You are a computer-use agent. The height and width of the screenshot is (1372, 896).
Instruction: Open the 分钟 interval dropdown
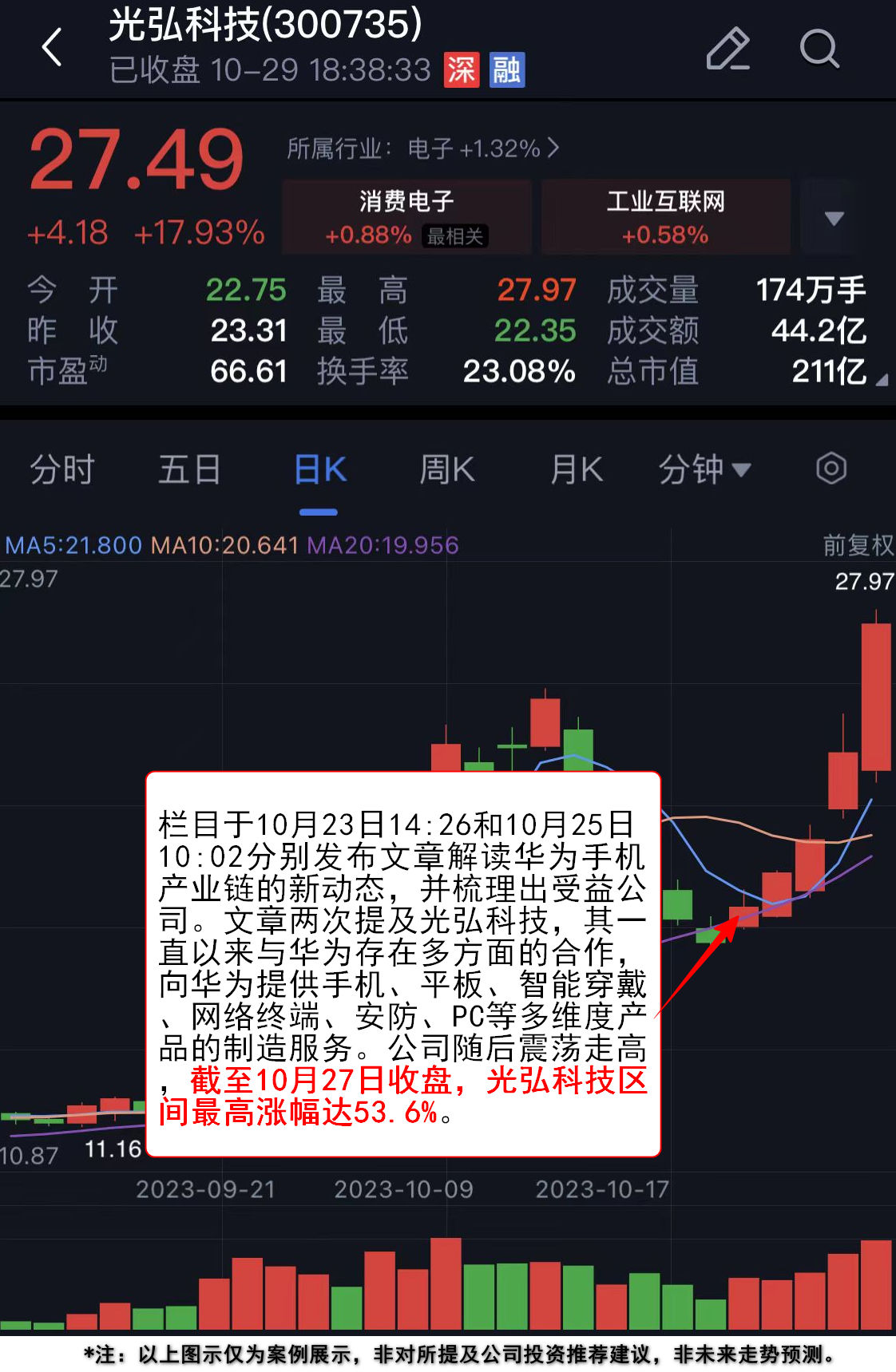tap(704, 469)
